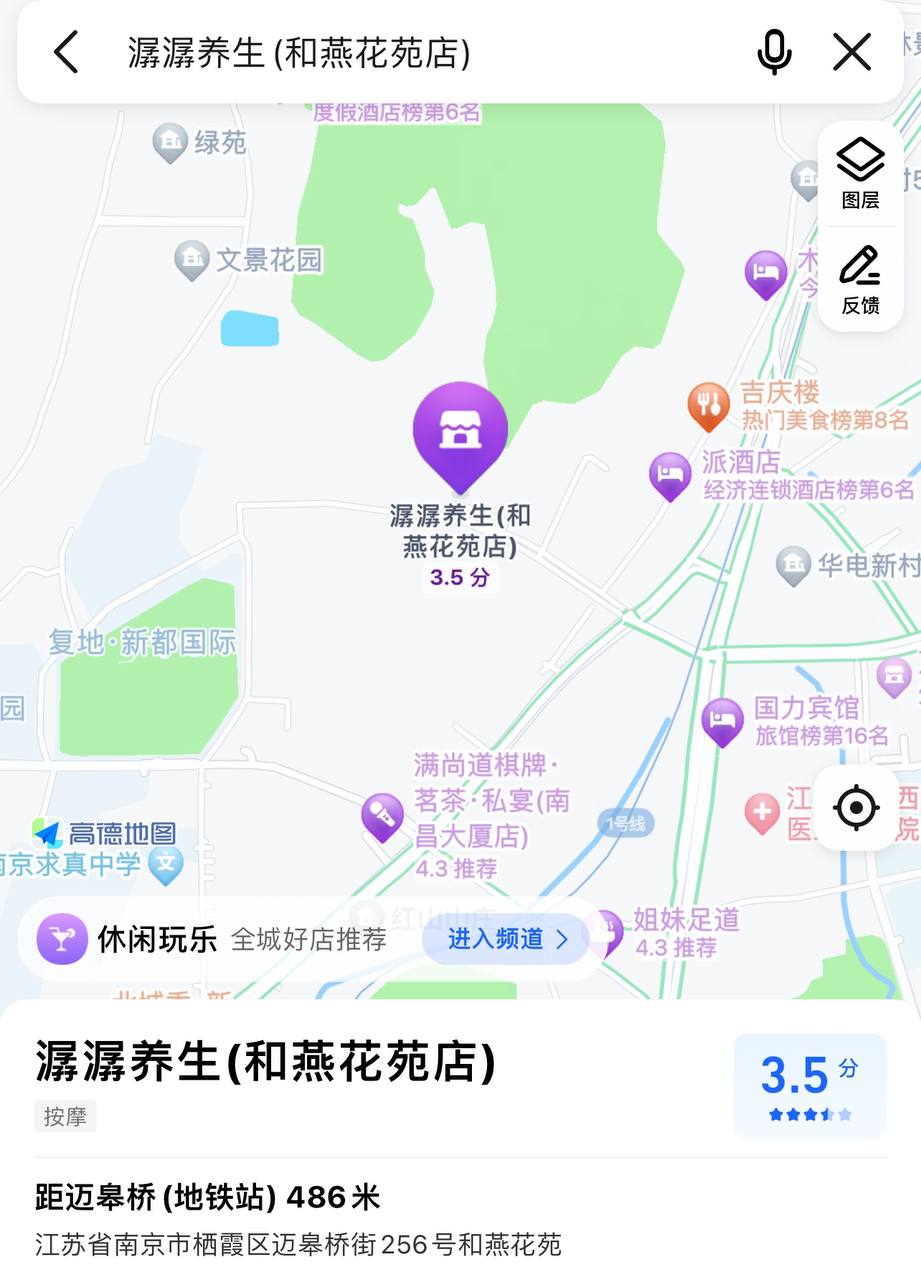
Task: Select the 文景花园 residential marker
Action: click(192, 260)
